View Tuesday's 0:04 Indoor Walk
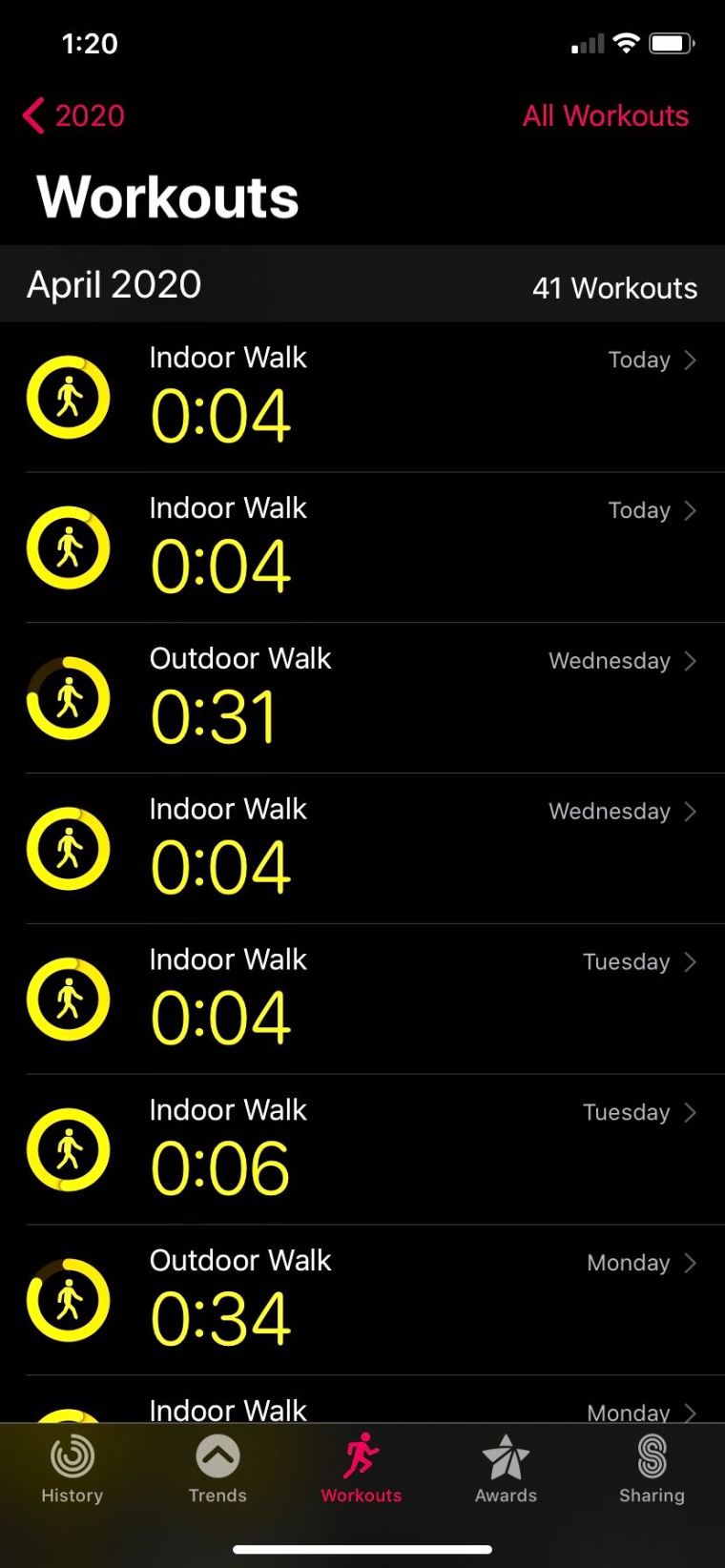Viewport: 725px width, 1568px height. (362, 1000)
